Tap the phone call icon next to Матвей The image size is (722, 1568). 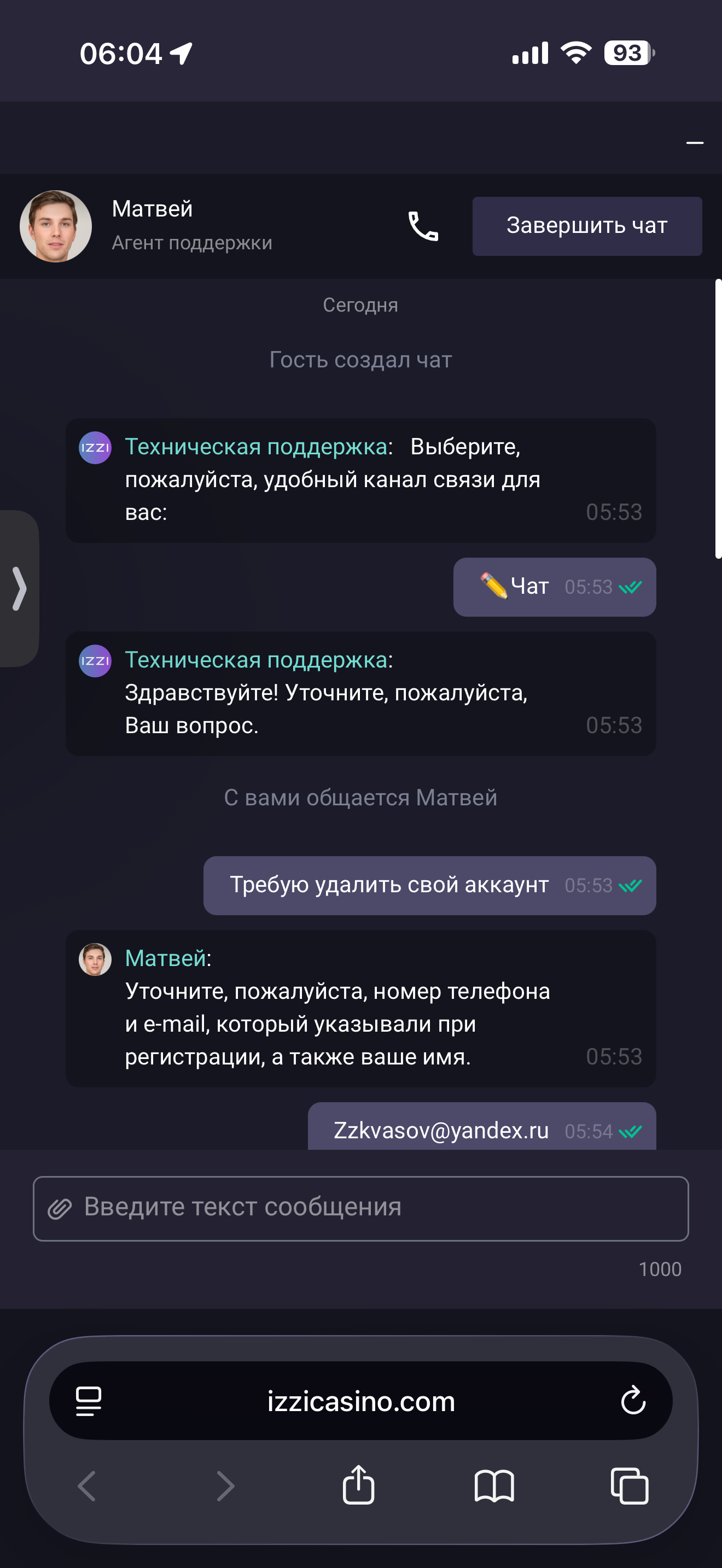click(422, 226)
